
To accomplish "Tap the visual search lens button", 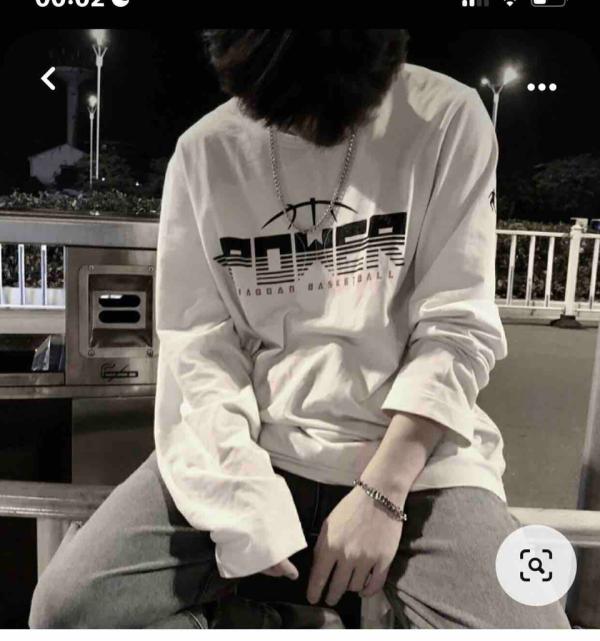I will click(536, 565).
